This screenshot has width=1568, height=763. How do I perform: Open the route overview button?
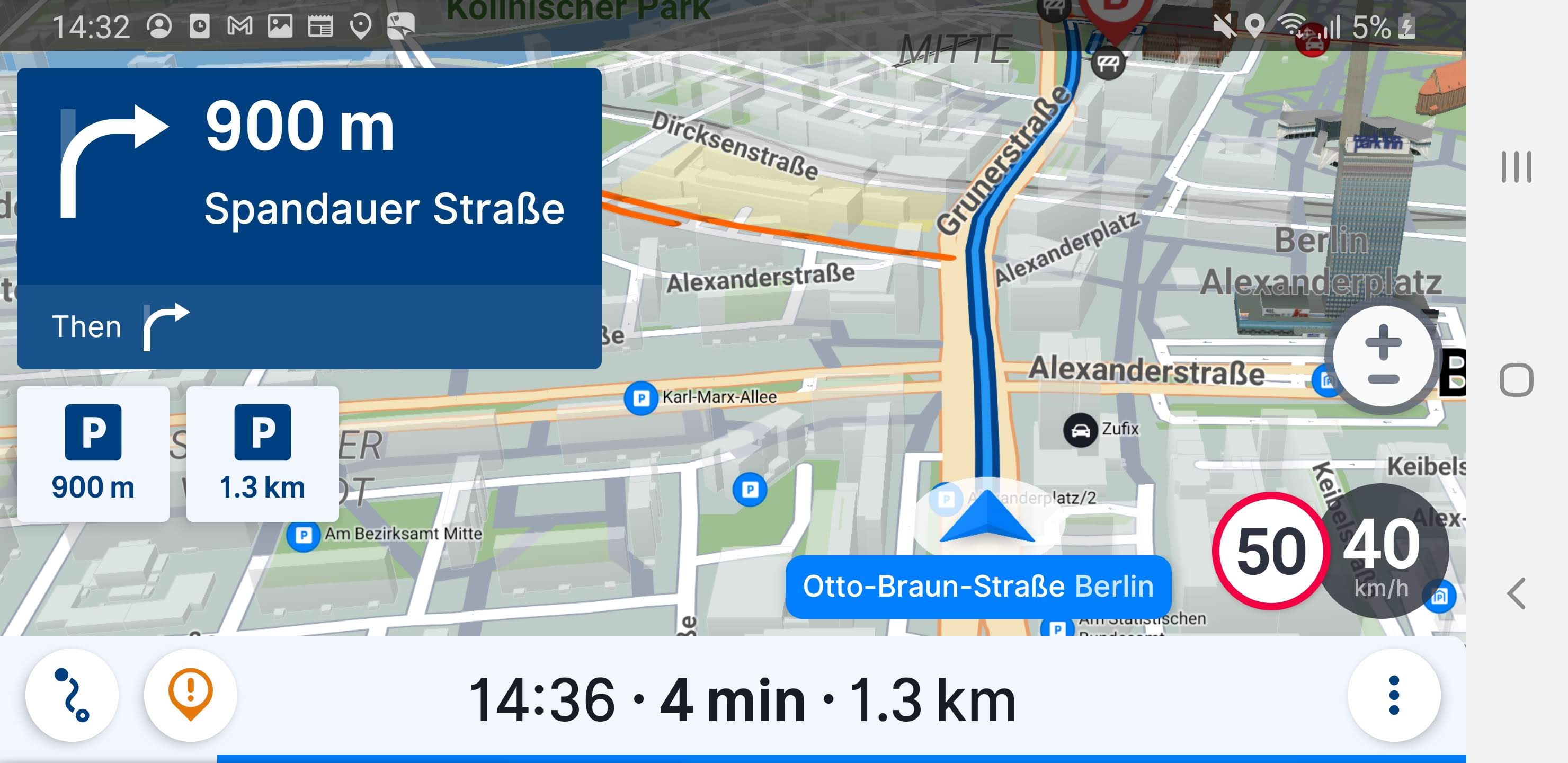(x=72, y=695)
